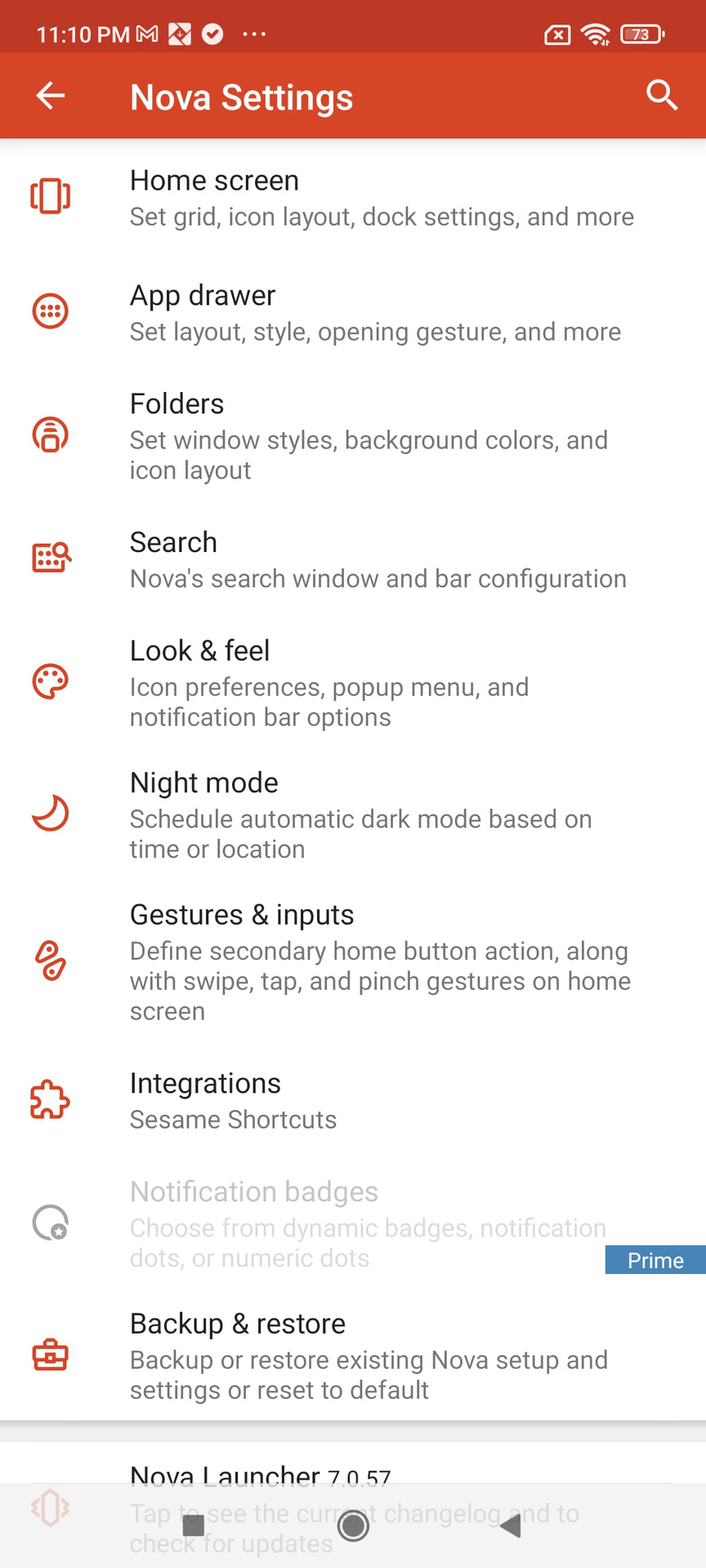Open Home screen settings
The image size is (706, 1568).
[353, 198]
